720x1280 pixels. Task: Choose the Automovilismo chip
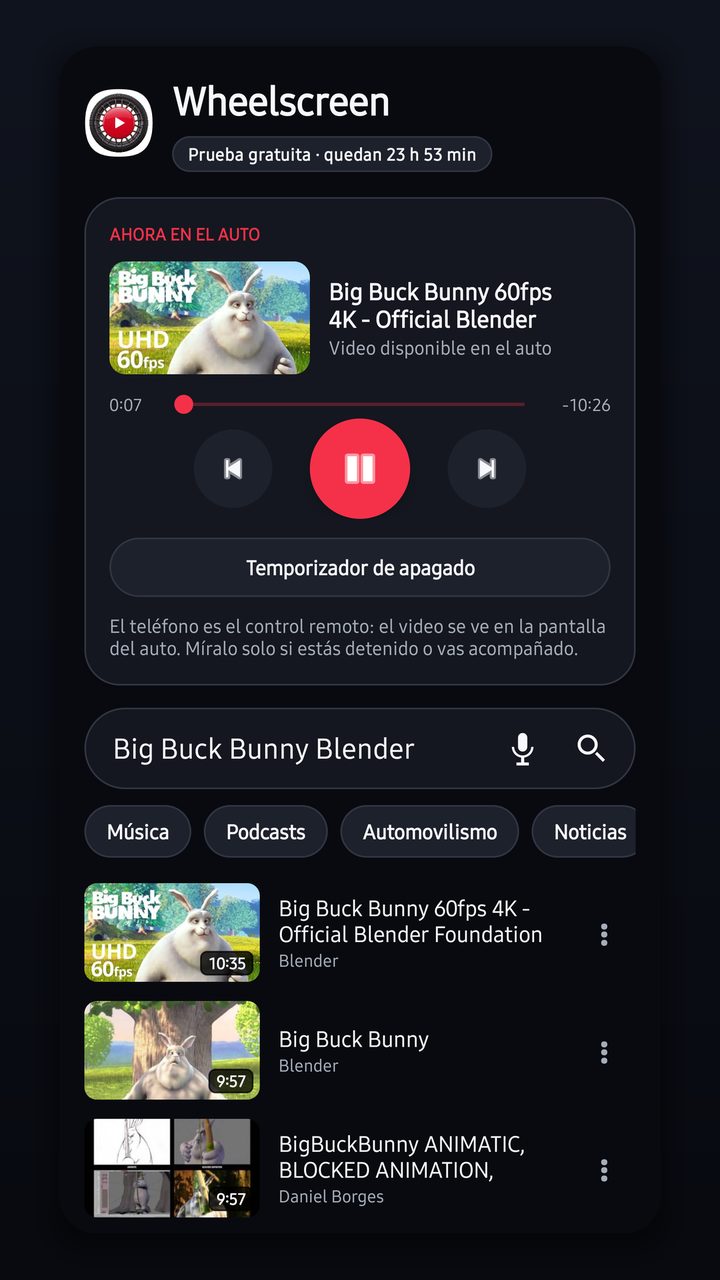(430, 832)
